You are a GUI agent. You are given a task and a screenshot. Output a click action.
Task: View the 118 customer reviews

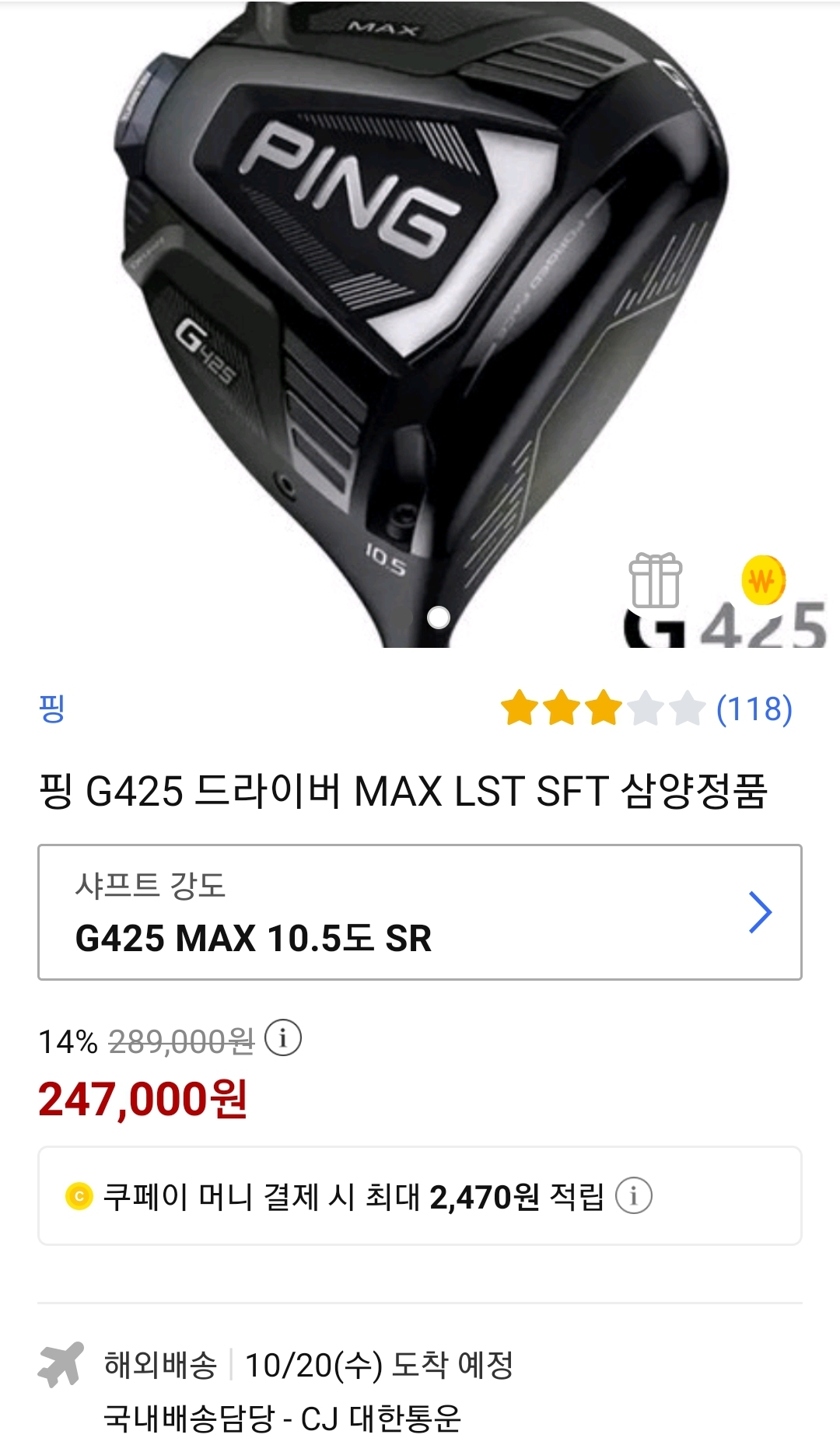[x=753, y=709]
